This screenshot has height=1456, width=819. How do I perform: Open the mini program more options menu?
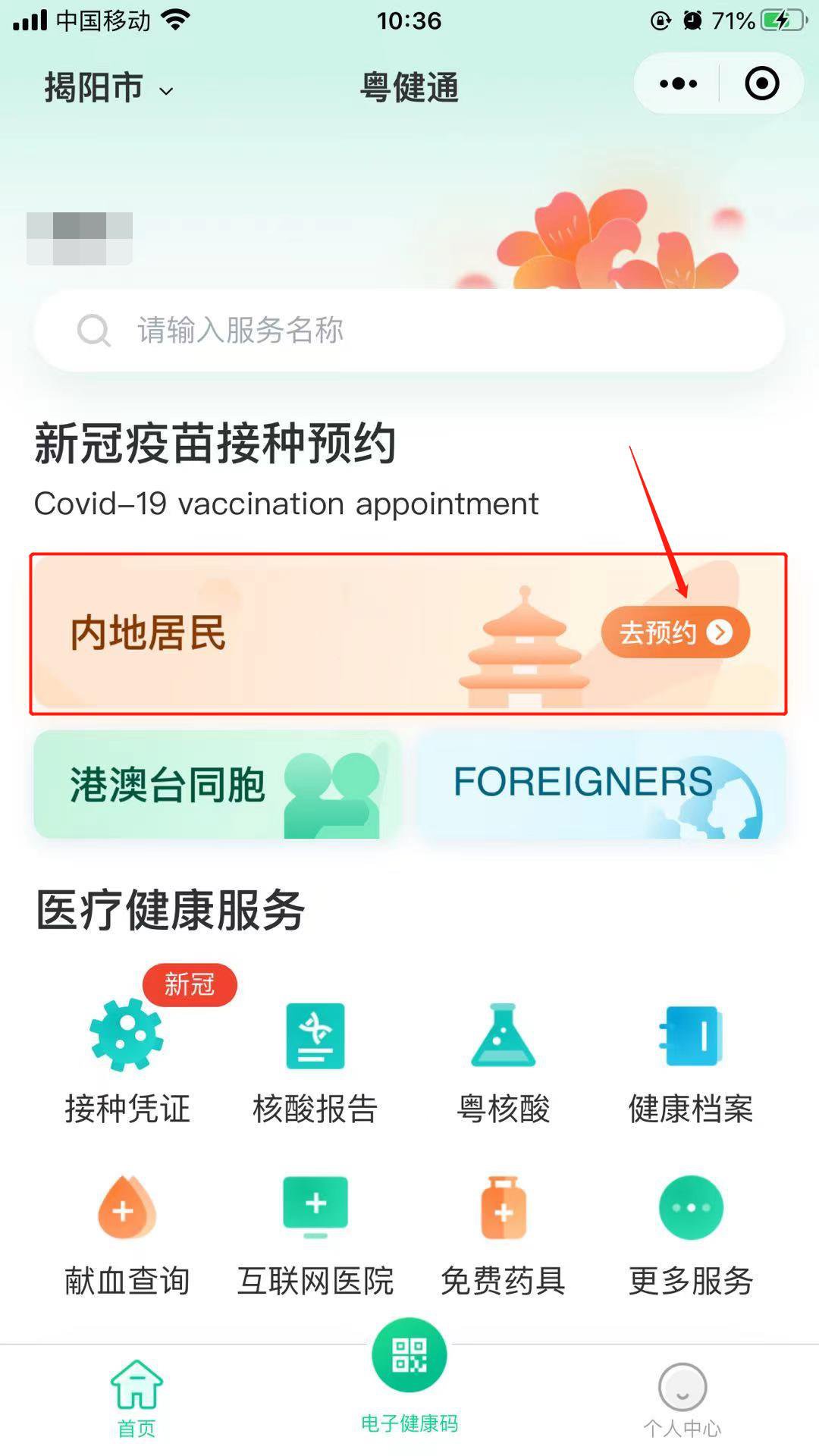pos(678,83)
